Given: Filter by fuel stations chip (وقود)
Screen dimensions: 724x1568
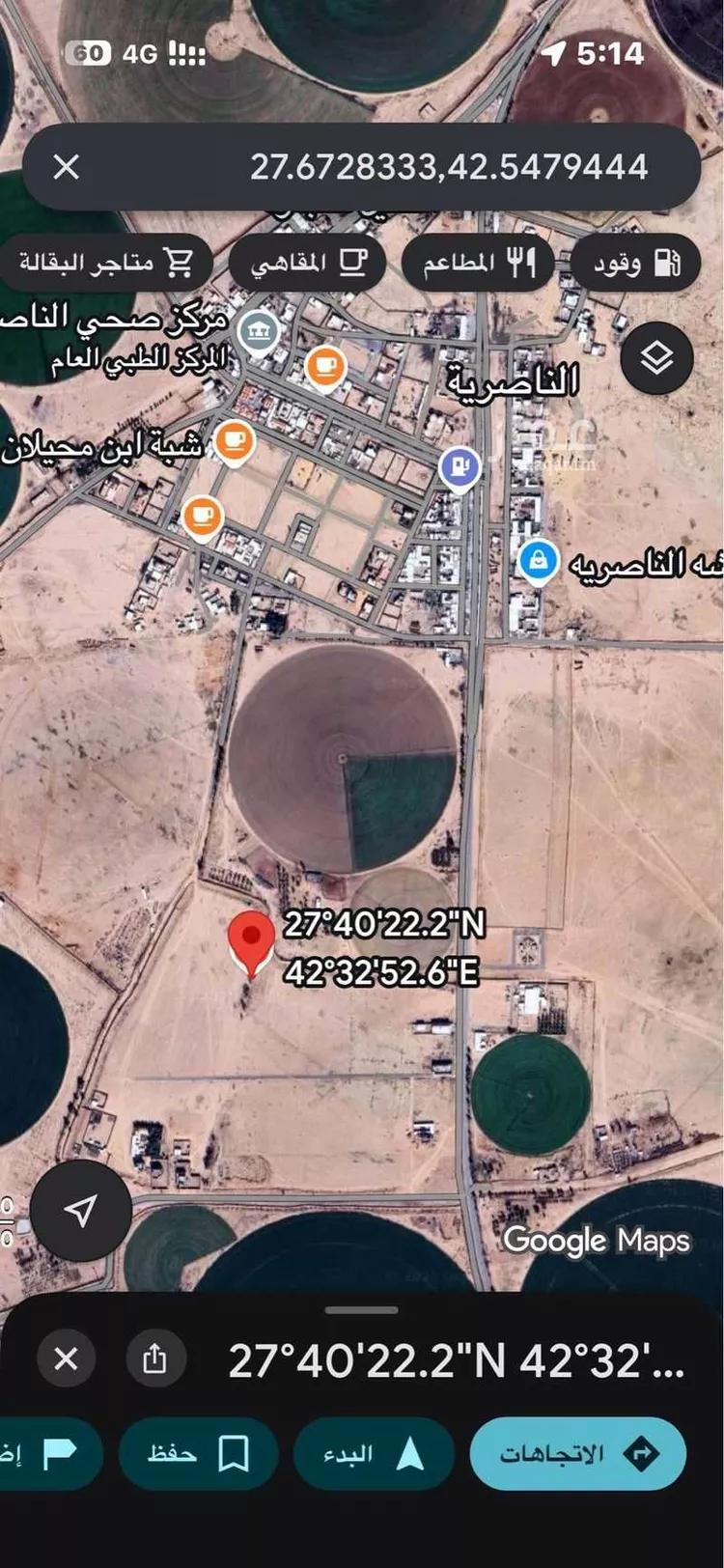Looking at the screenshot, I should tap(635, 263).
